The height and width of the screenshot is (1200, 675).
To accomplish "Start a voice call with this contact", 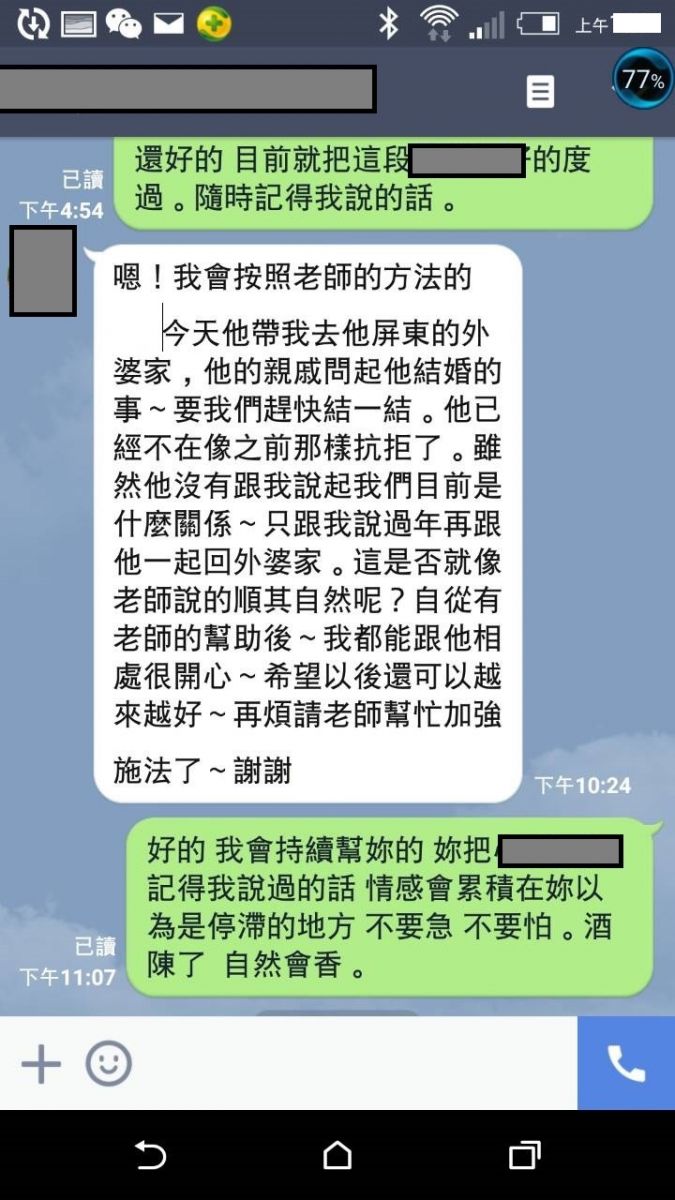I will coord(626,1063).
